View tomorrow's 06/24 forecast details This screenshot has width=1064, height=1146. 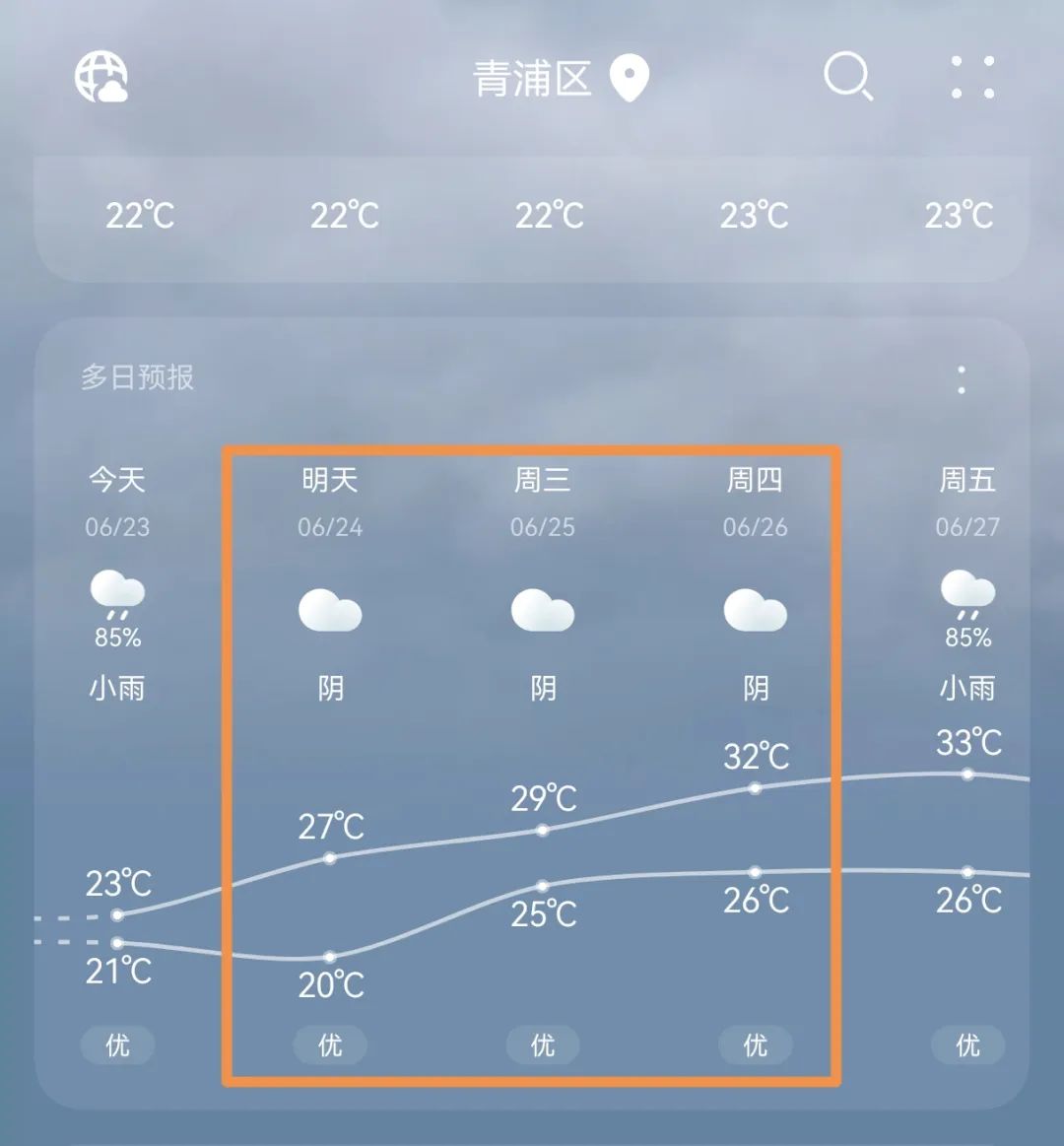pyautogui.click(x=330, y=591)
